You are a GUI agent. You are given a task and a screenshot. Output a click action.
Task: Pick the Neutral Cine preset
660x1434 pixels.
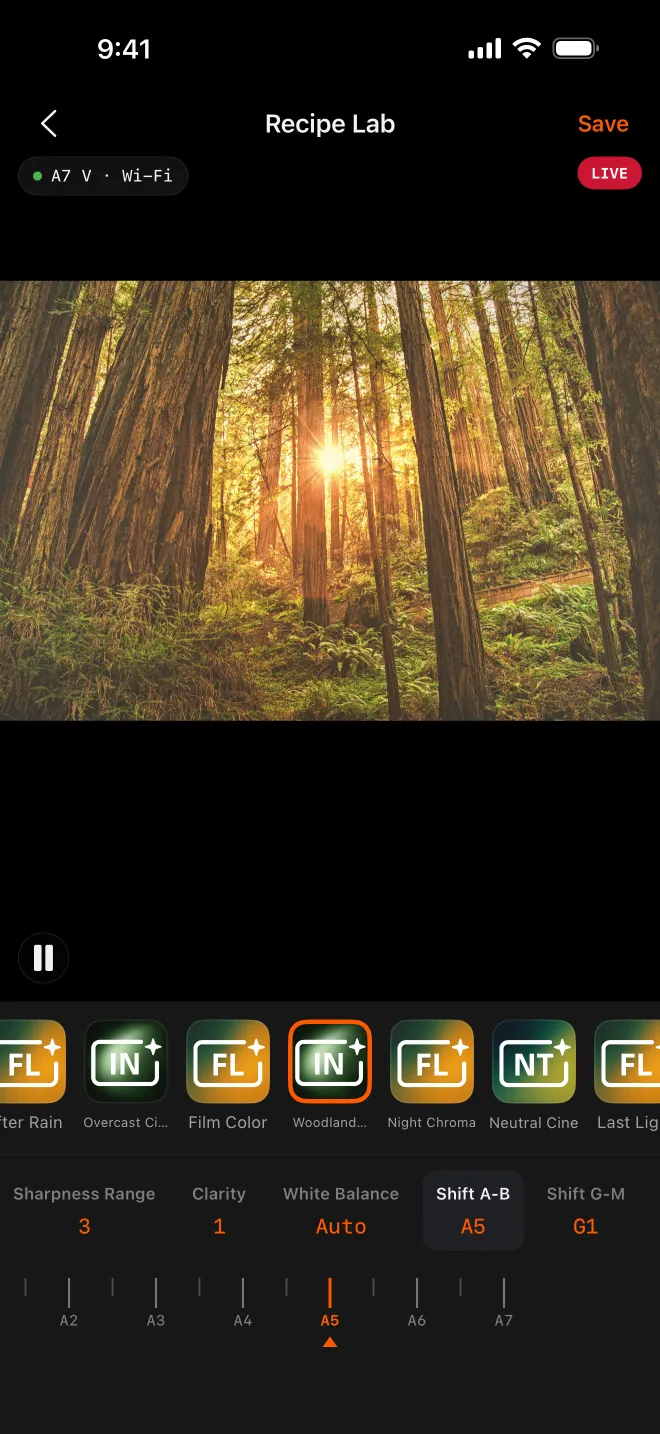534,1076
